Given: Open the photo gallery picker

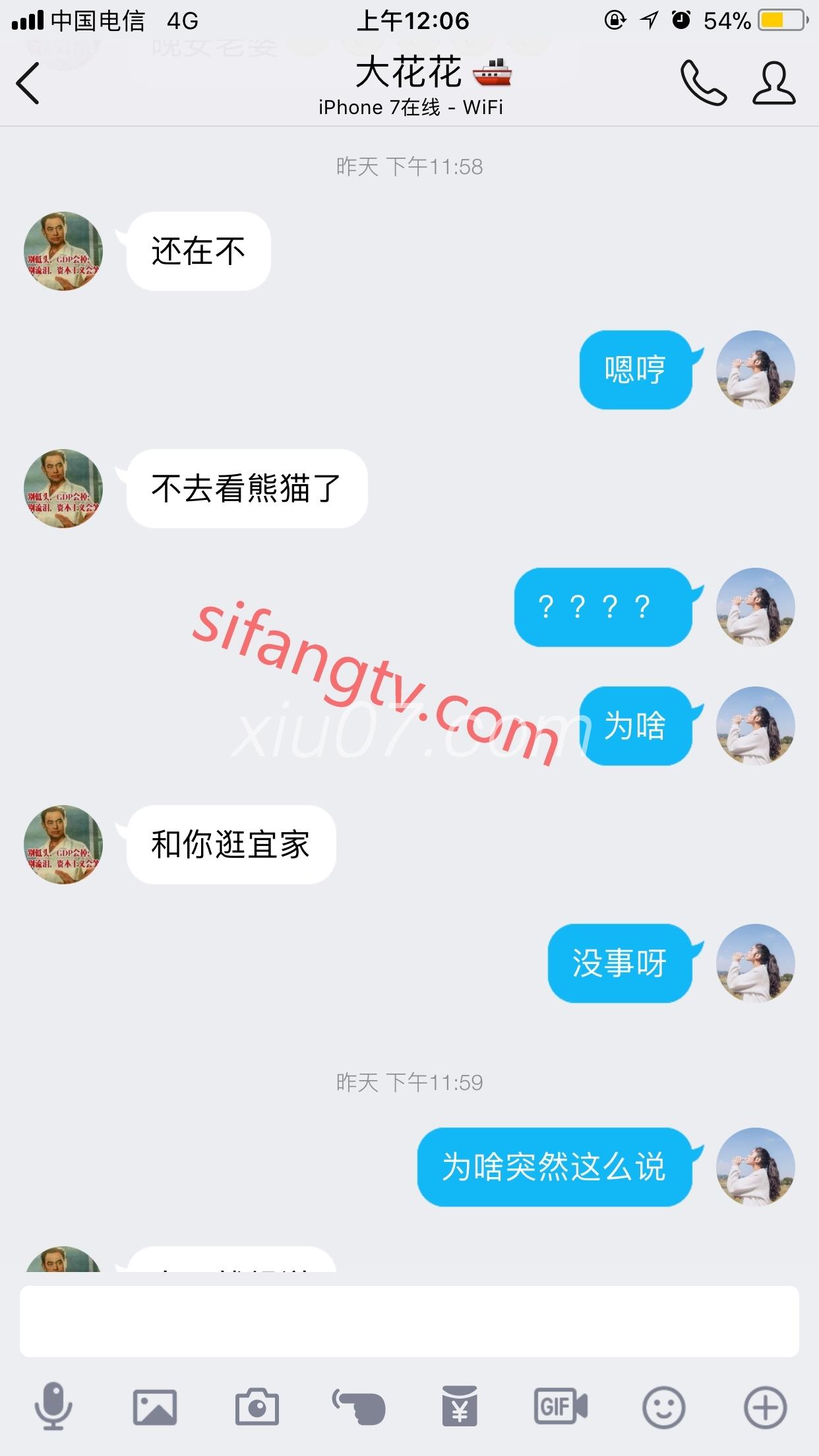Looking at the screenshot, I should coord(155,1407).
